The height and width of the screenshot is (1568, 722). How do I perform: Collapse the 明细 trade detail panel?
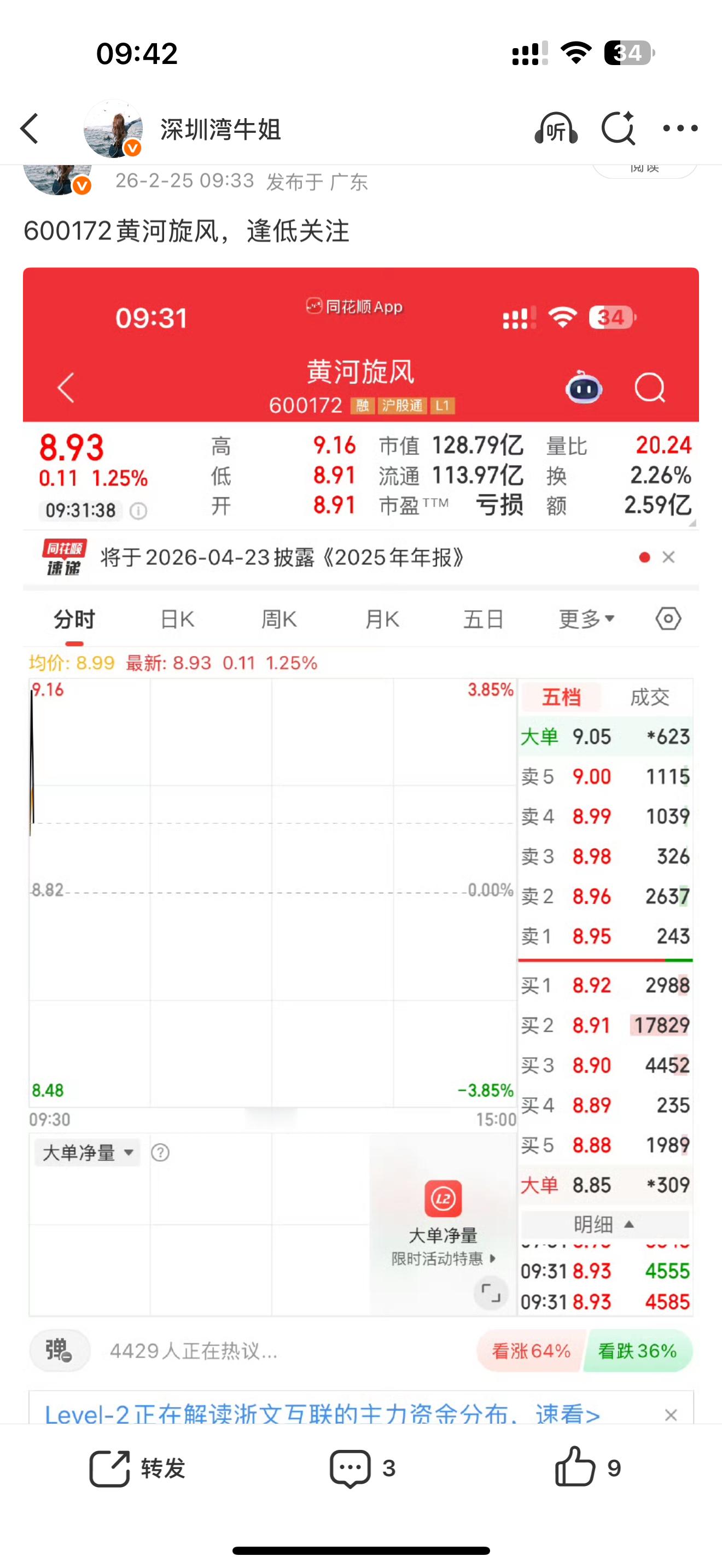603,1225
